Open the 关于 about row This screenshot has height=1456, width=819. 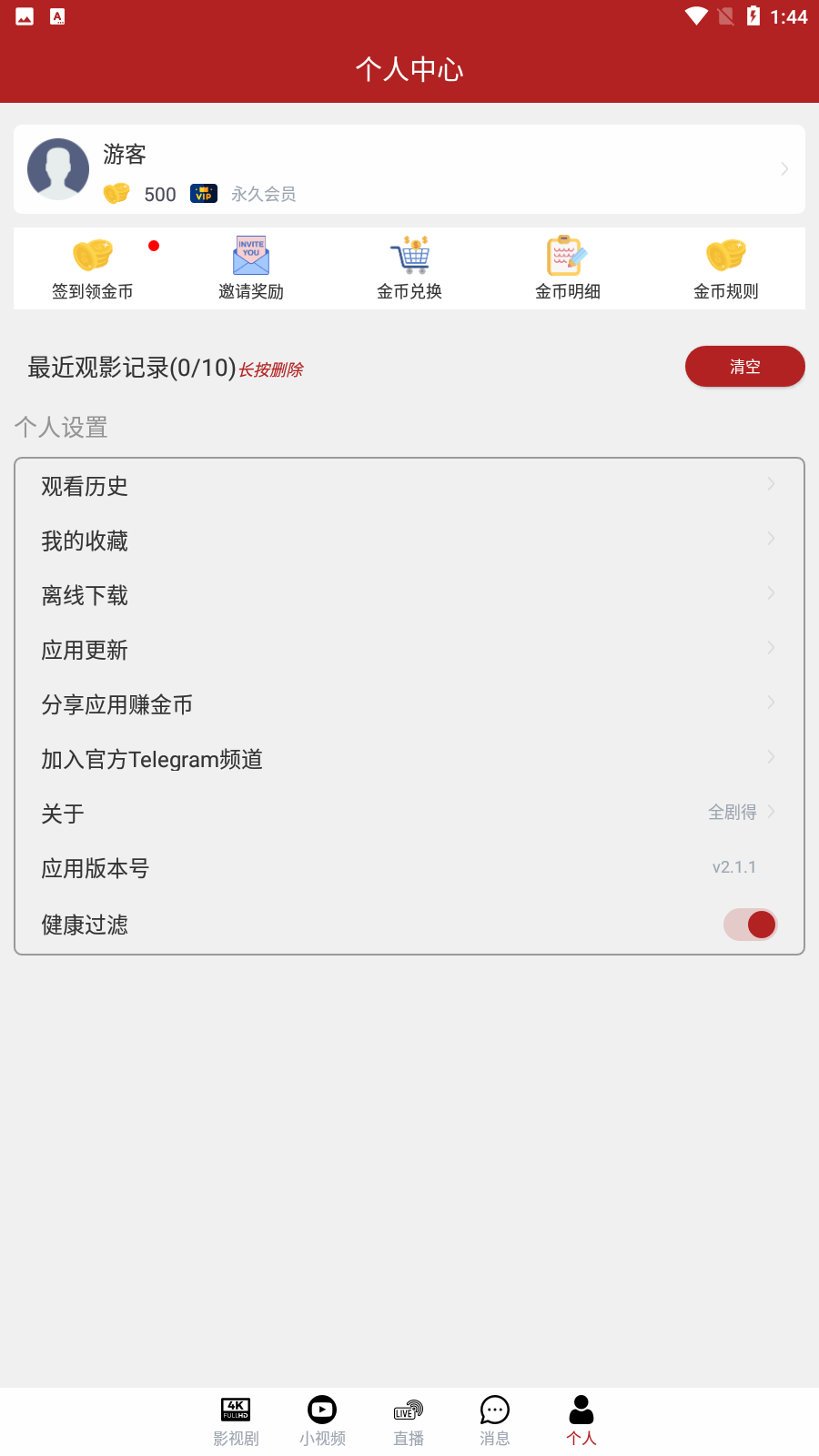409,814
